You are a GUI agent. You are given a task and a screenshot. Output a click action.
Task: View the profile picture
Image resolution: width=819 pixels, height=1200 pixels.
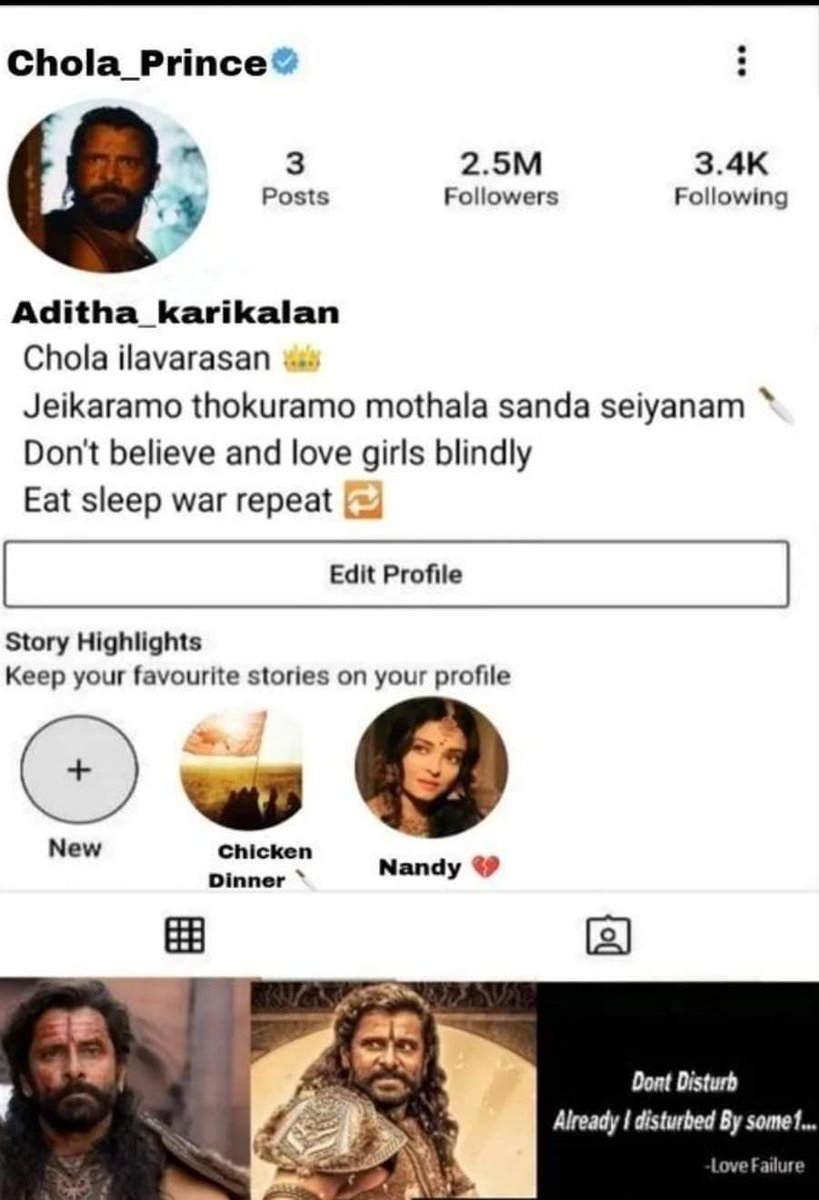coord(108,187)
